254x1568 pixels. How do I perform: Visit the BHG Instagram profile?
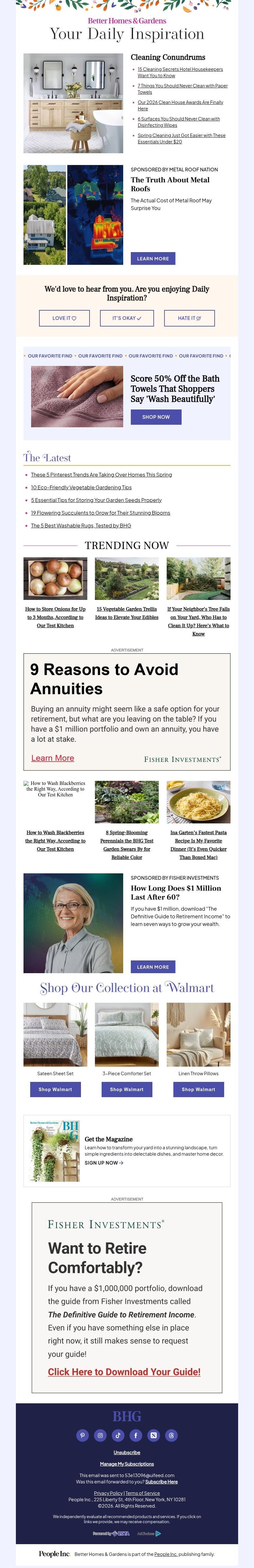tap(100, 1435)
